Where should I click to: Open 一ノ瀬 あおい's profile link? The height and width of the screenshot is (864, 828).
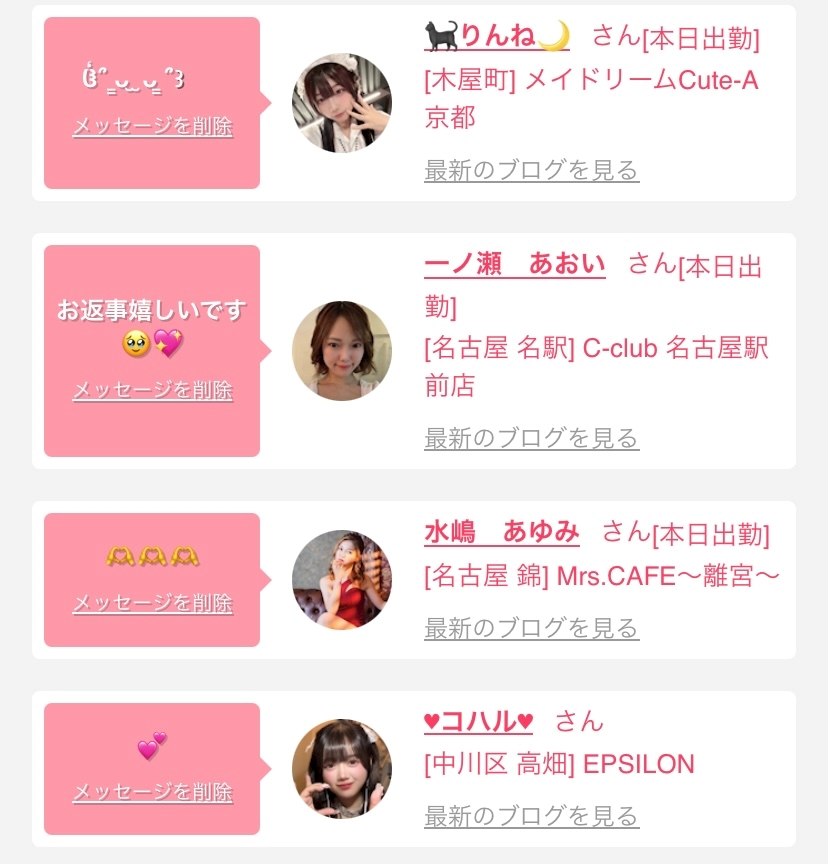coord(515,264)
